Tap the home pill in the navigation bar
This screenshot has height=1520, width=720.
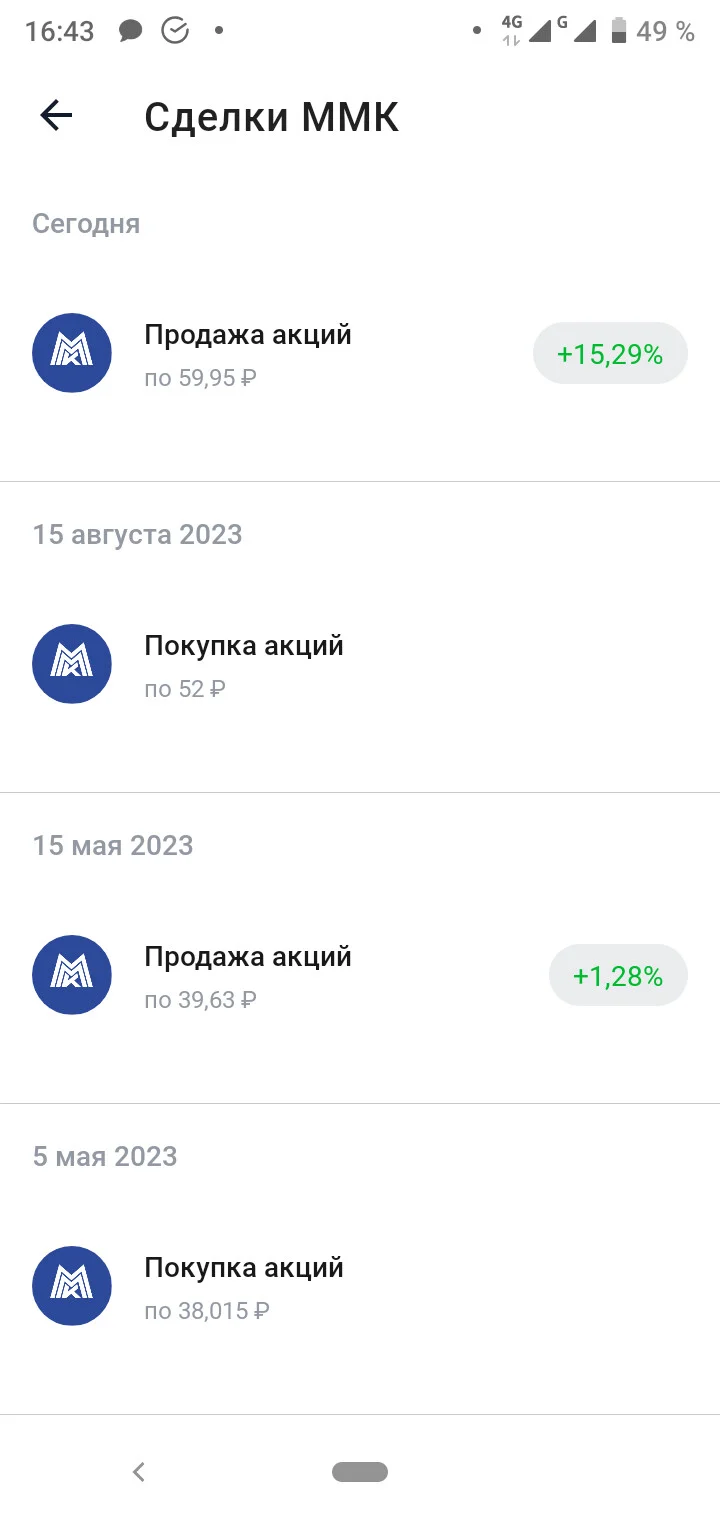(x=360, y=1471)
